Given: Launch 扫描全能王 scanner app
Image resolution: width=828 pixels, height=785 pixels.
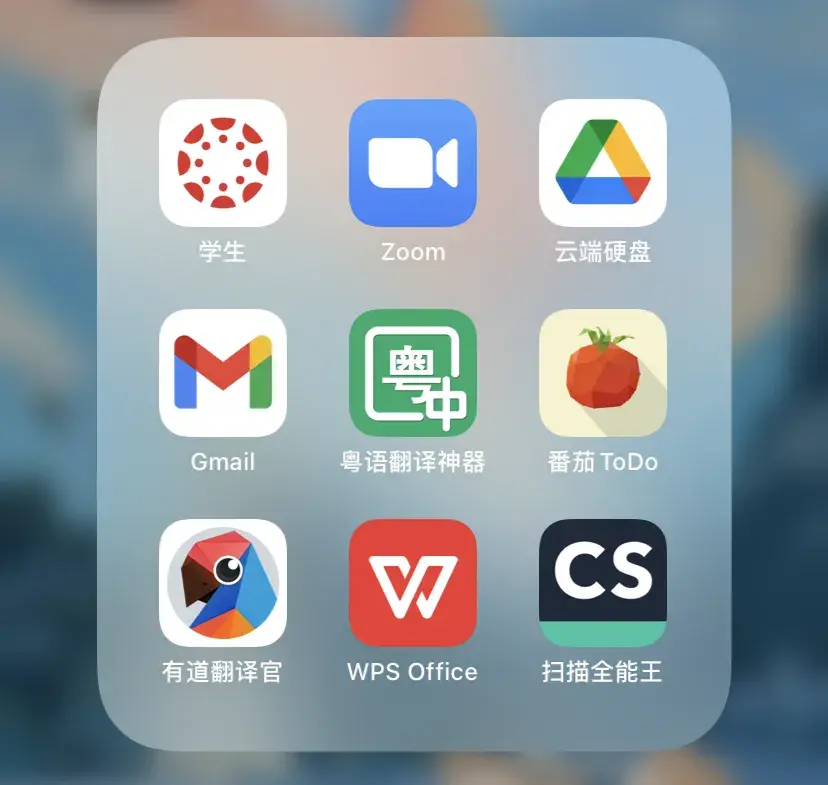Looking at the screenshot, I should coord(603,583).
